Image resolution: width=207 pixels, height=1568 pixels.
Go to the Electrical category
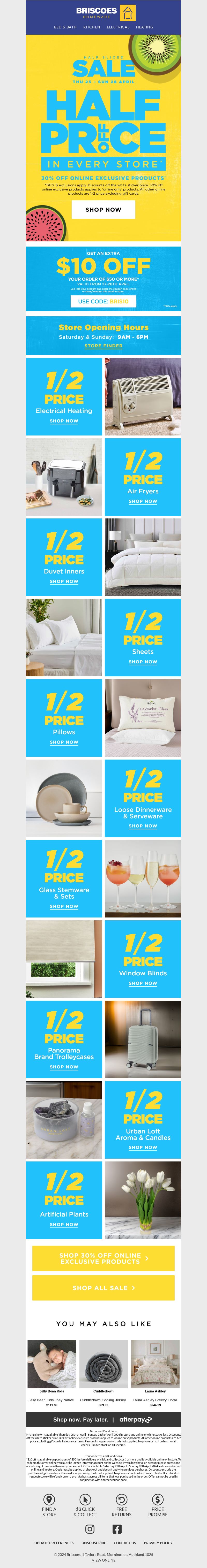pyautogui.click(x=118, y=27)
